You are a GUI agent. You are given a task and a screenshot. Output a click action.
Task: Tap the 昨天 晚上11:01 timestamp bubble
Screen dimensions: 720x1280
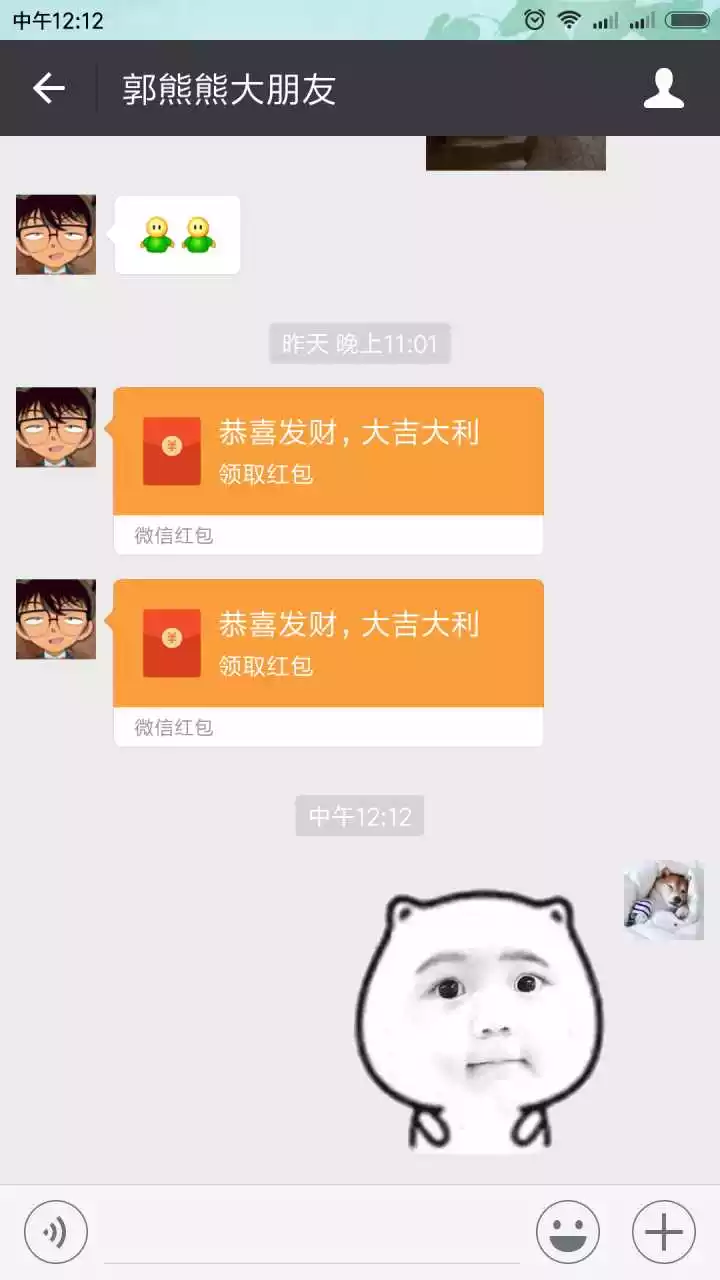coord(359,343)
